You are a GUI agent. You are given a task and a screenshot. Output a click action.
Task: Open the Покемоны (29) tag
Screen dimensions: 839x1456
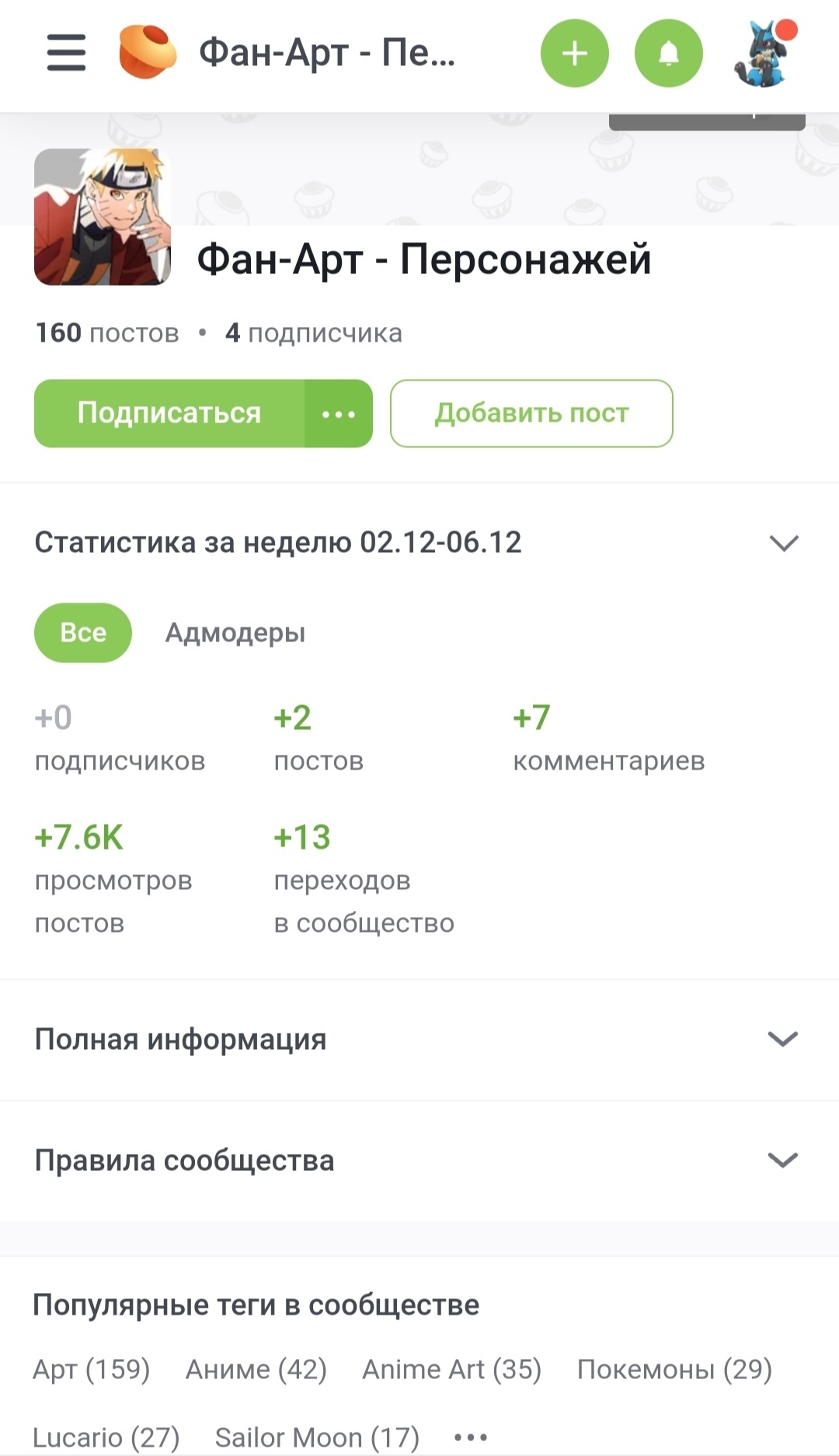[674, 1369]
